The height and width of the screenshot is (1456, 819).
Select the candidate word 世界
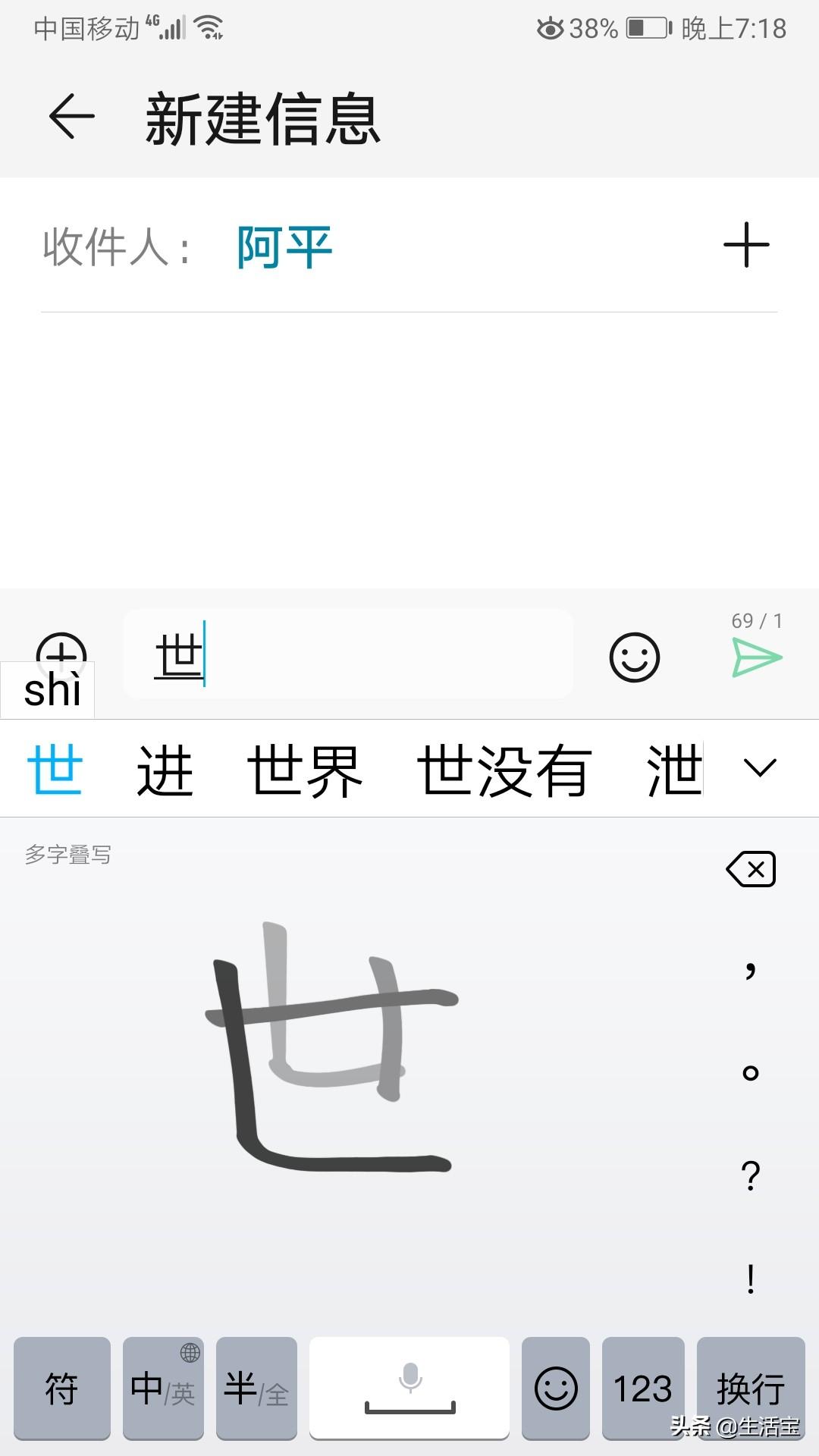(x=306, y=769)
